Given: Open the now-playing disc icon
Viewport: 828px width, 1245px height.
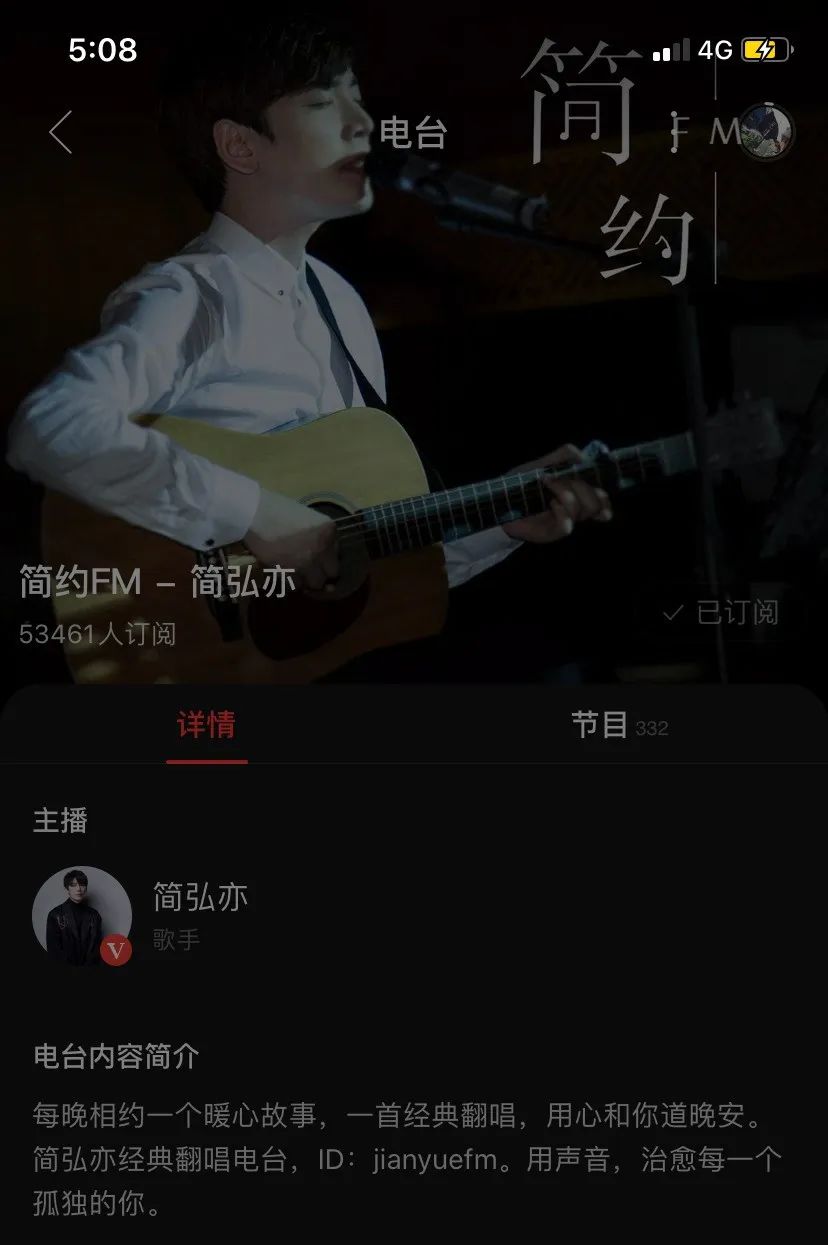Looking at the screenshot, I should tap(766, 131).
